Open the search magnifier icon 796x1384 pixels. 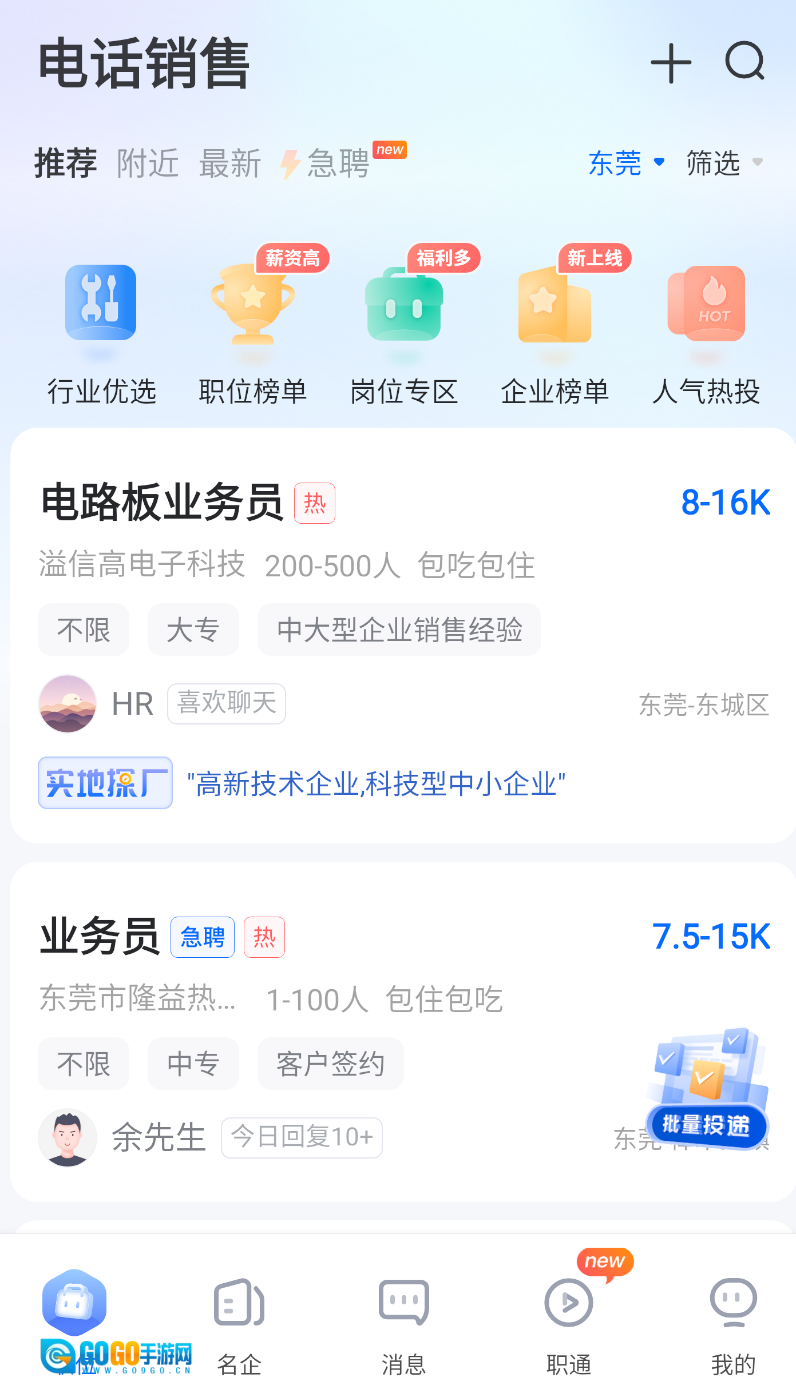[745, 62]
